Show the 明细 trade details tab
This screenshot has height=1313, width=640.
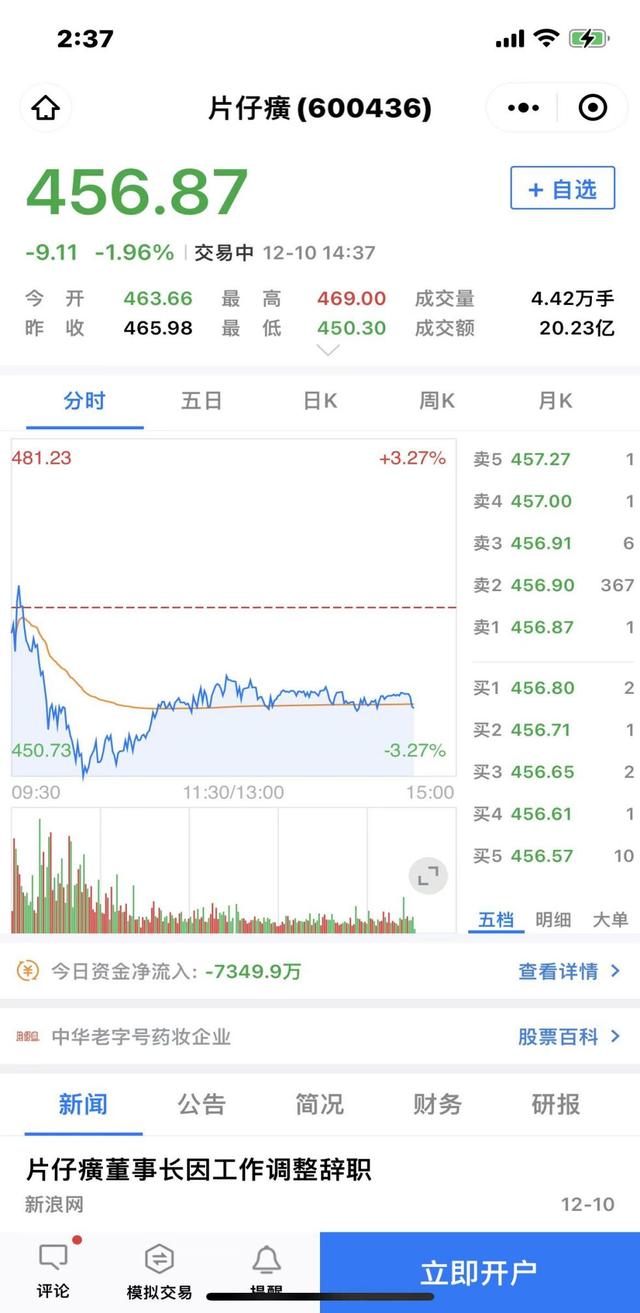point(553,919)
